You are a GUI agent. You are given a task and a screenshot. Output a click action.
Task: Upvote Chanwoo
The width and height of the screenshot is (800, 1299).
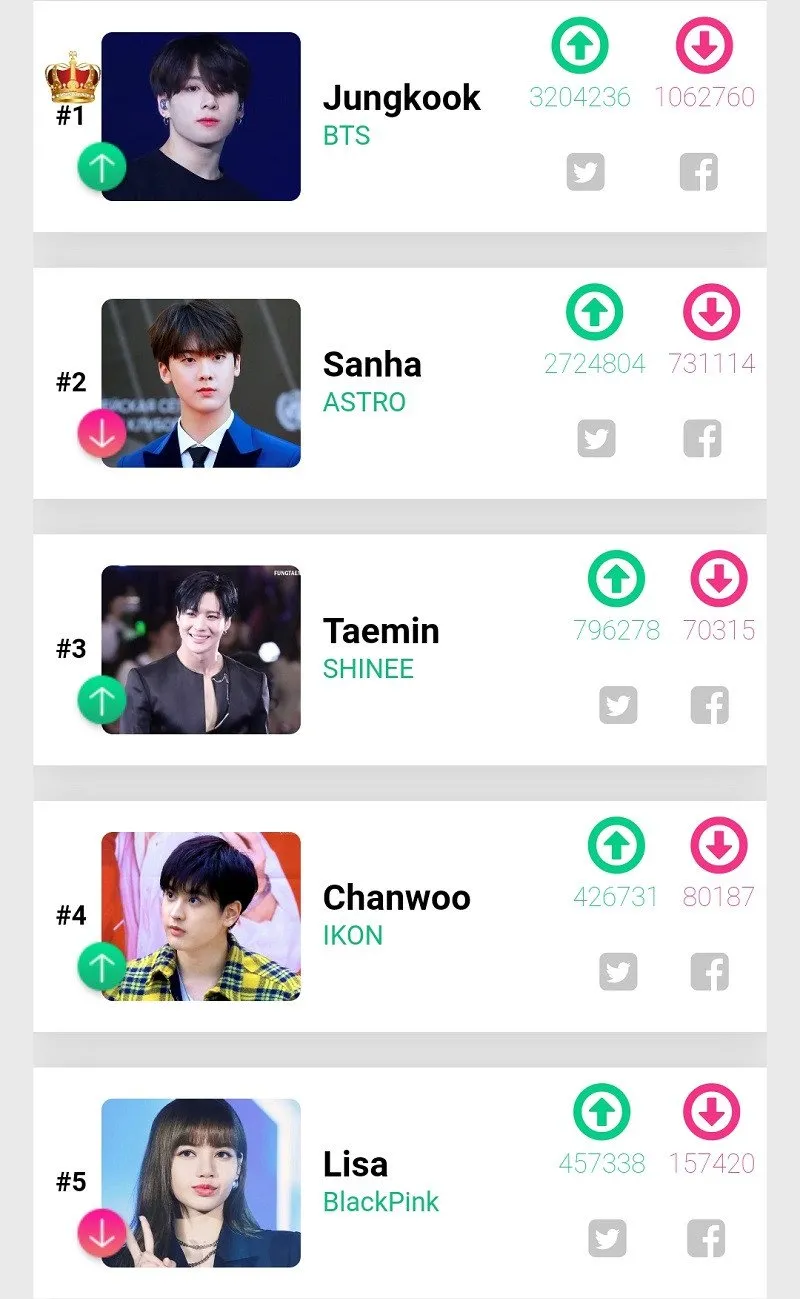[616, 845]
